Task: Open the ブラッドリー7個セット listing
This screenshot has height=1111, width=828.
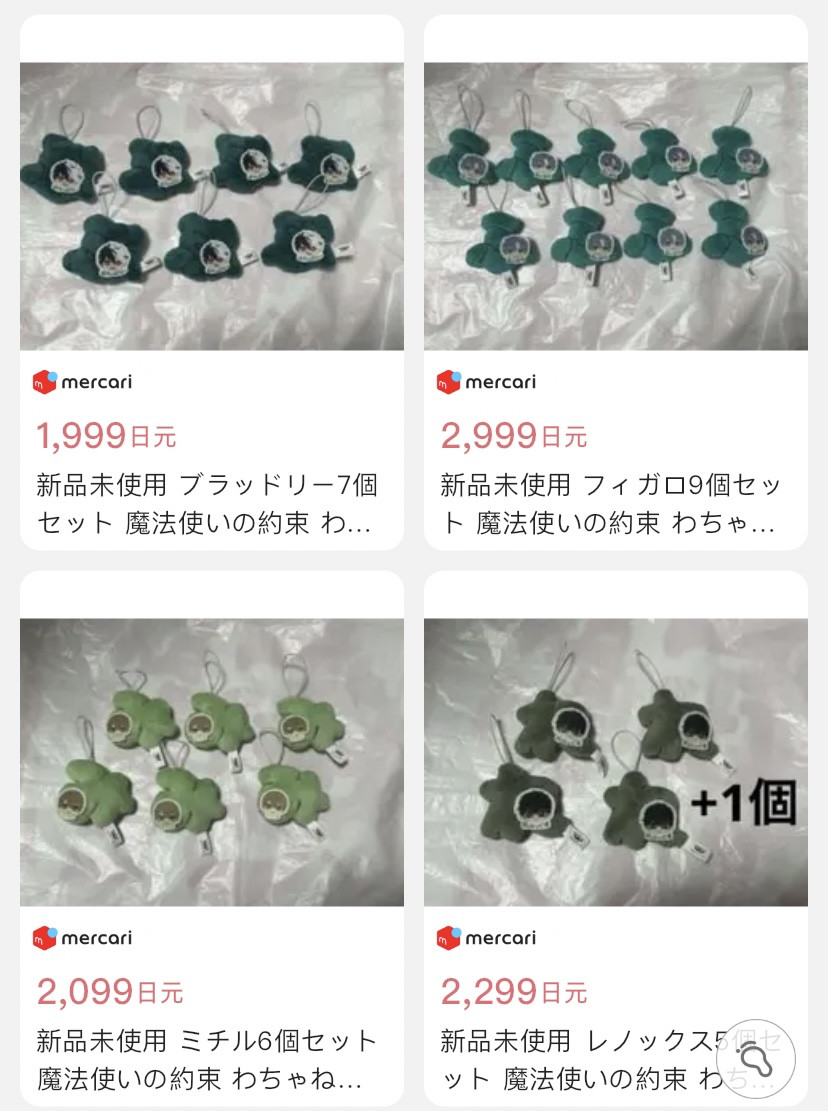Action: (212, 206)
